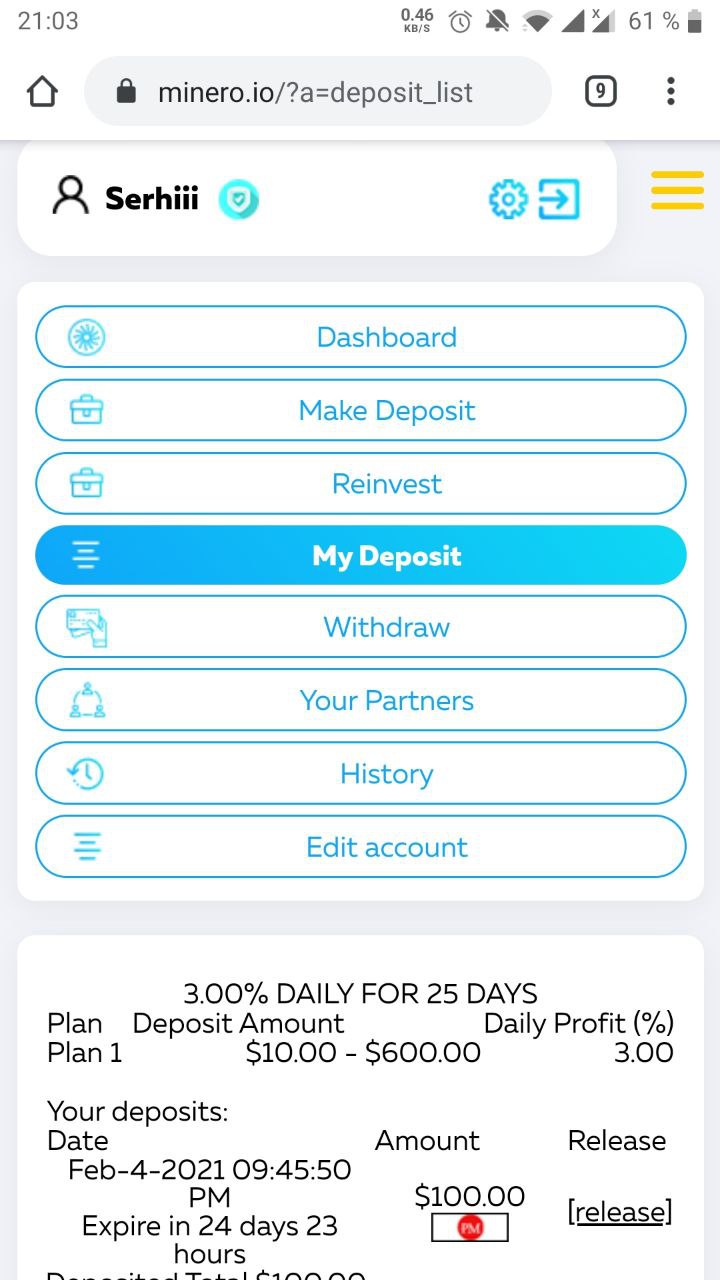This screenshot has height=1280, width=720.
Task: Open the yellow hamburger menu
Action: point(677,190)
